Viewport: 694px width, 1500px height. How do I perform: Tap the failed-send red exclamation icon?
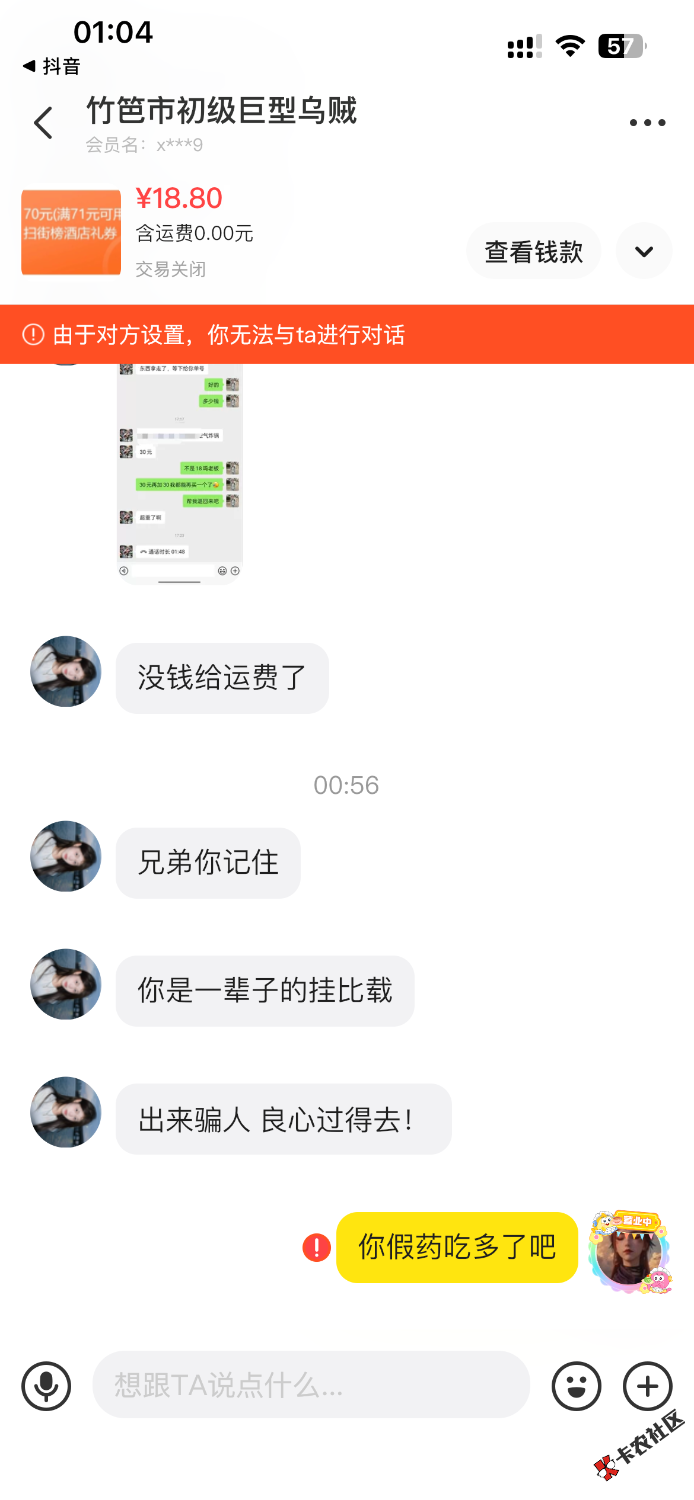coord(316,1247)
